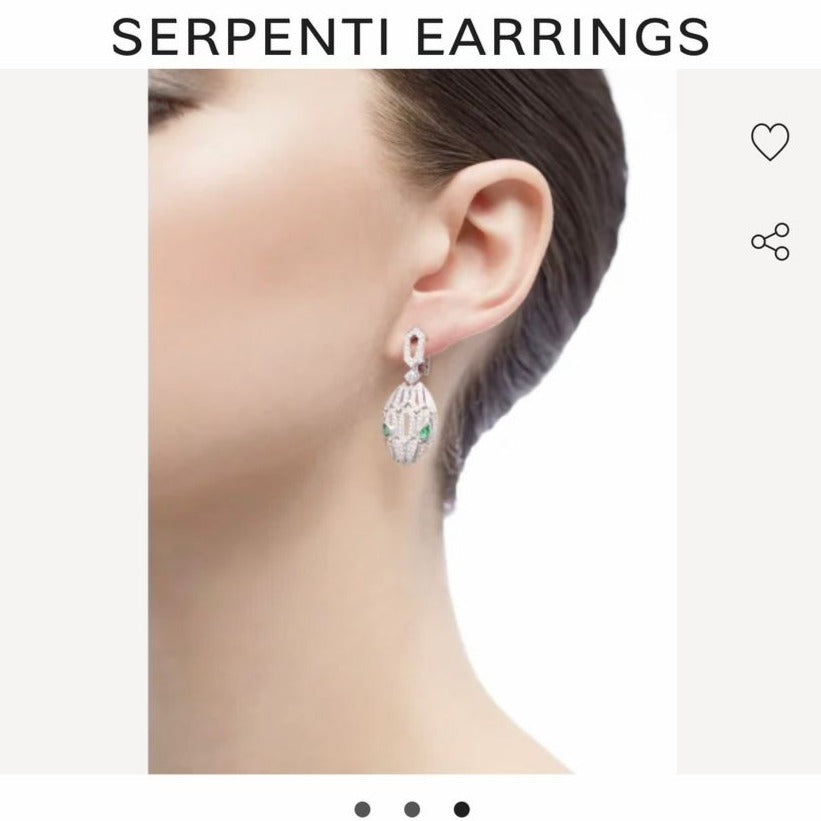Image resolution: width=821 pixels, height=821 pixels.
Task: Add Serpenti earrings to wishlist with heart icon
Action: pos(770,142)
